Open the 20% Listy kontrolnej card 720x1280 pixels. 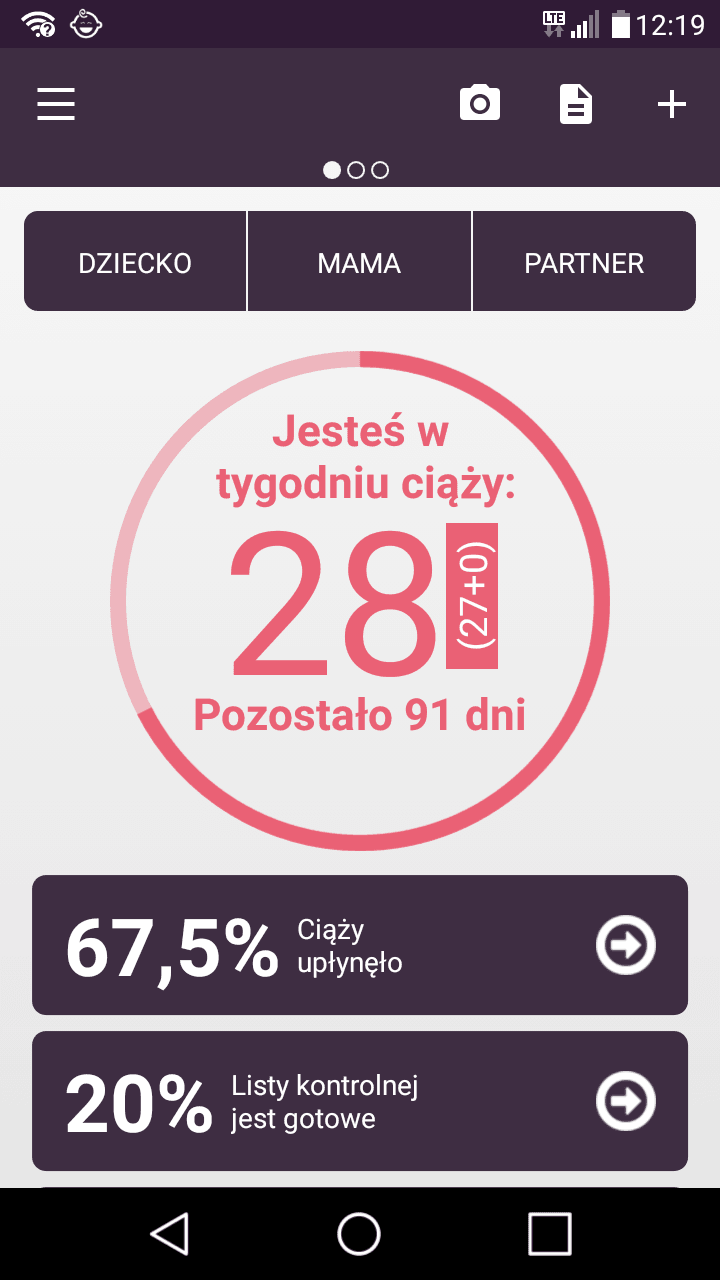tap(360, 1101)
